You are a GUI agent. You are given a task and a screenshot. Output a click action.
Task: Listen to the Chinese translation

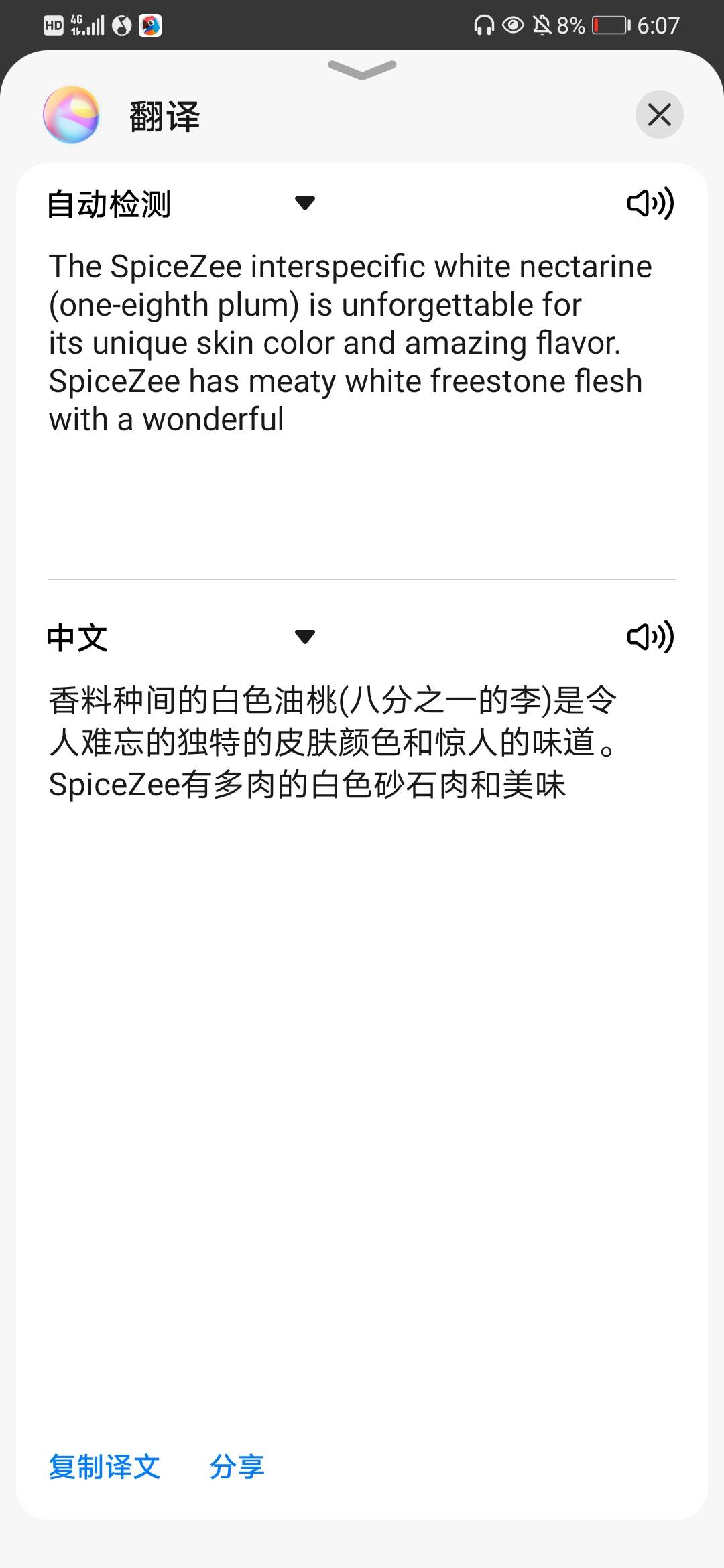point(650,637)
